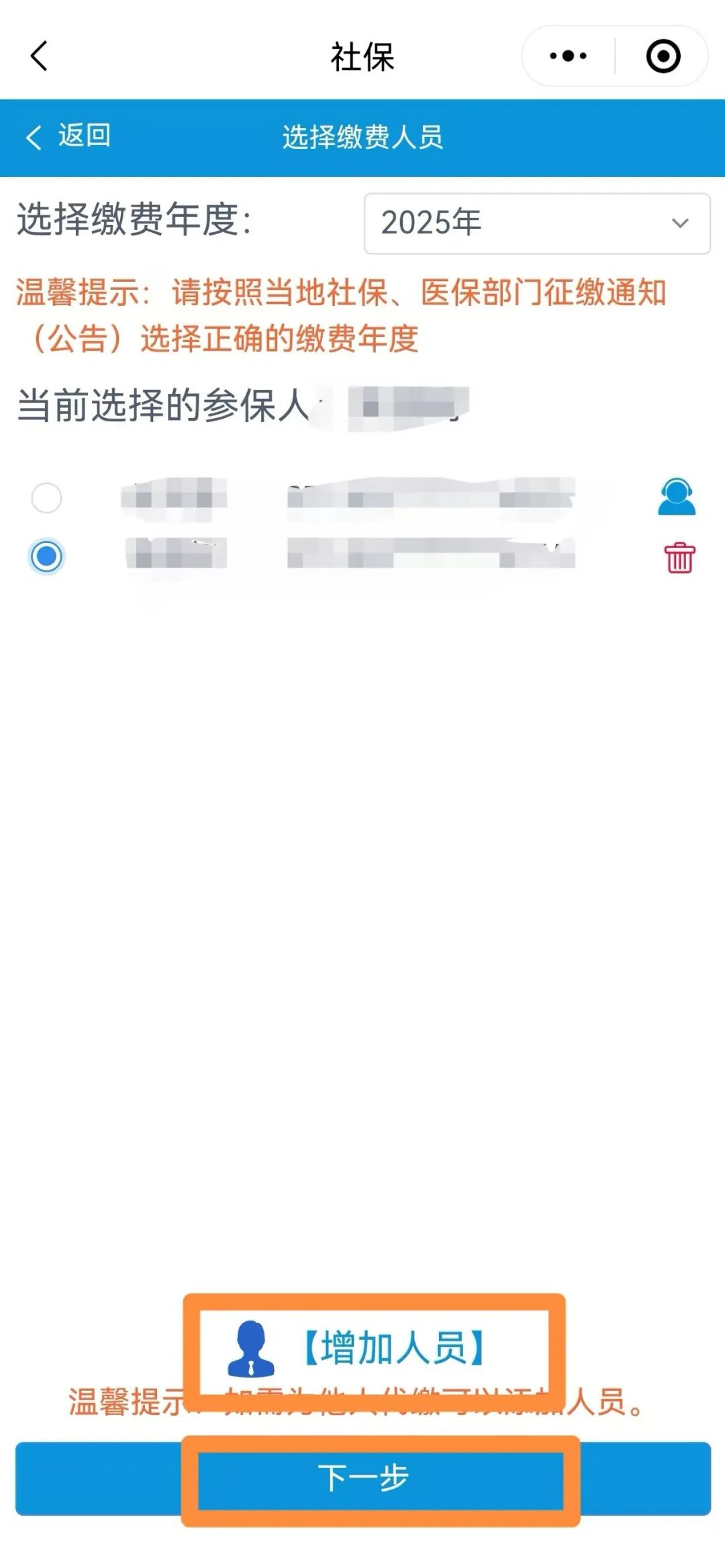The height and width of the screenshot is (1568, 725).
Task: Tap the selected second person radio button
Action: point(46,556)
